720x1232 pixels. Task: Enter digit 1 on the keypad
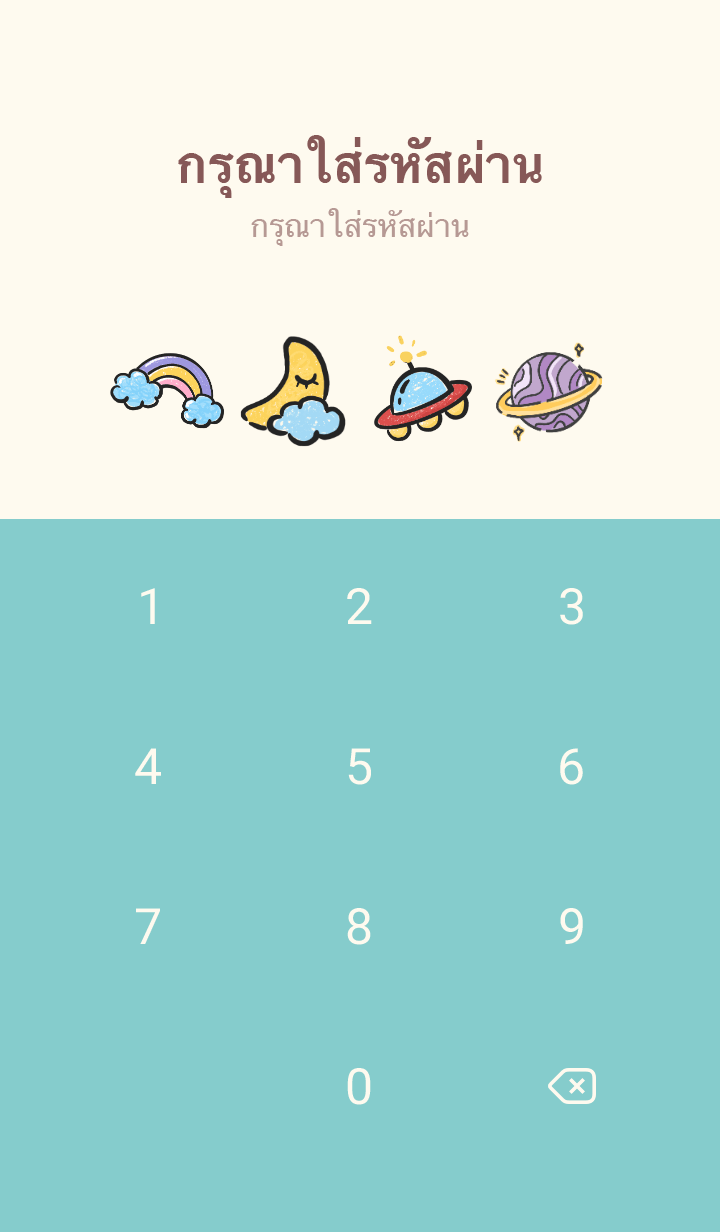pyautogui.click(x=149, y=607)
